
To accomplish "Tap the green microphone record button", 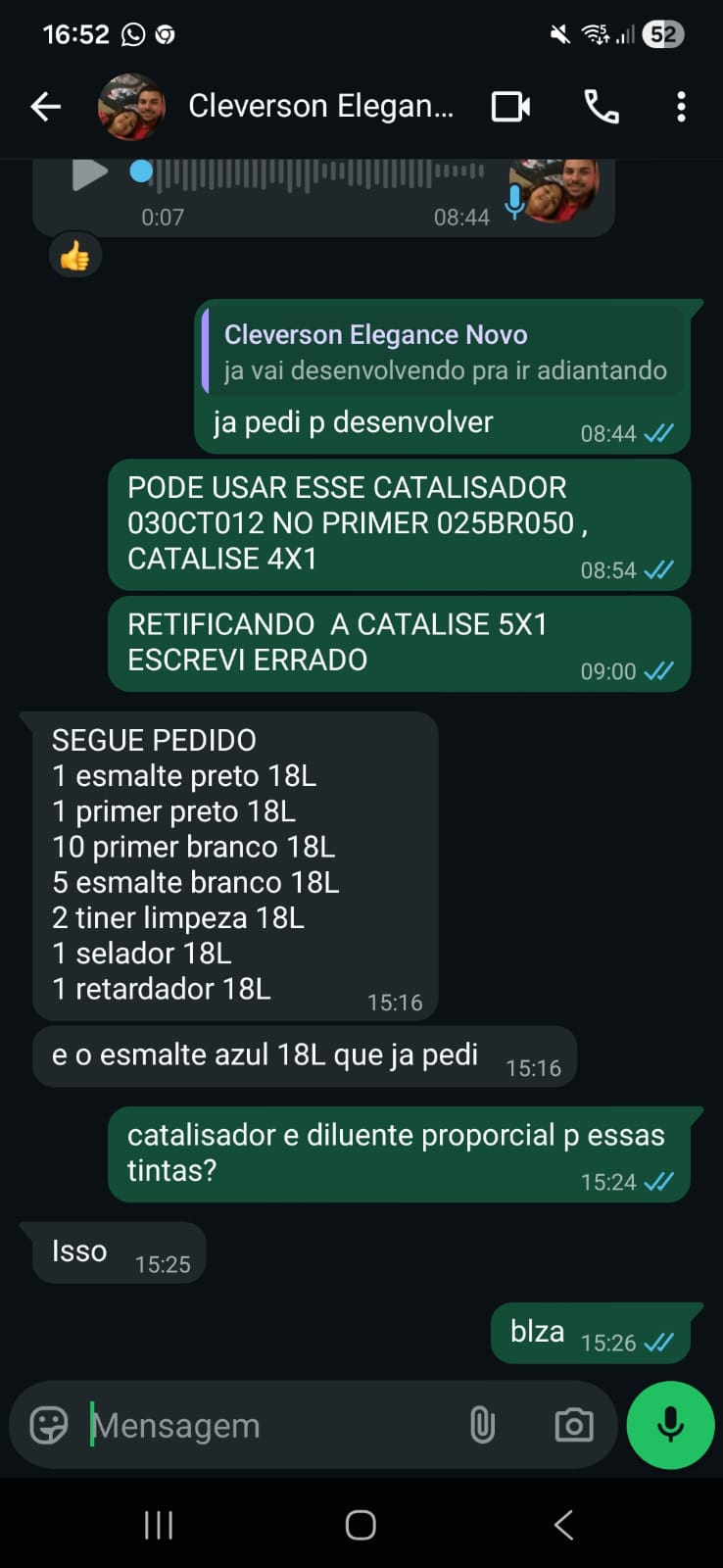I will point(670,1425).
